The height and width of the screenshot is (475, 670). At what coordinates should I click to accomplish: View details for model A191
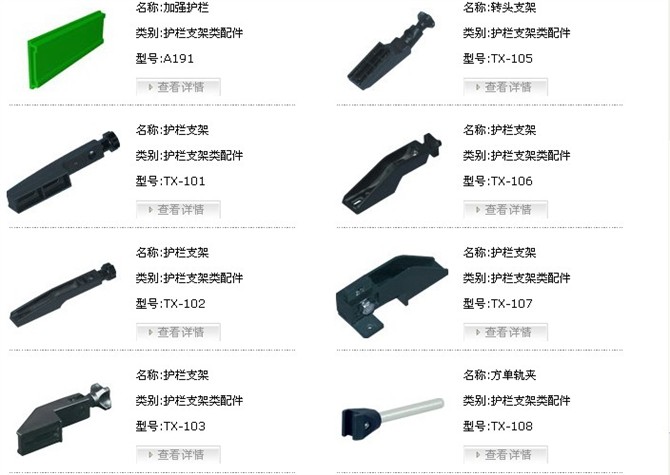pos(178,87)
